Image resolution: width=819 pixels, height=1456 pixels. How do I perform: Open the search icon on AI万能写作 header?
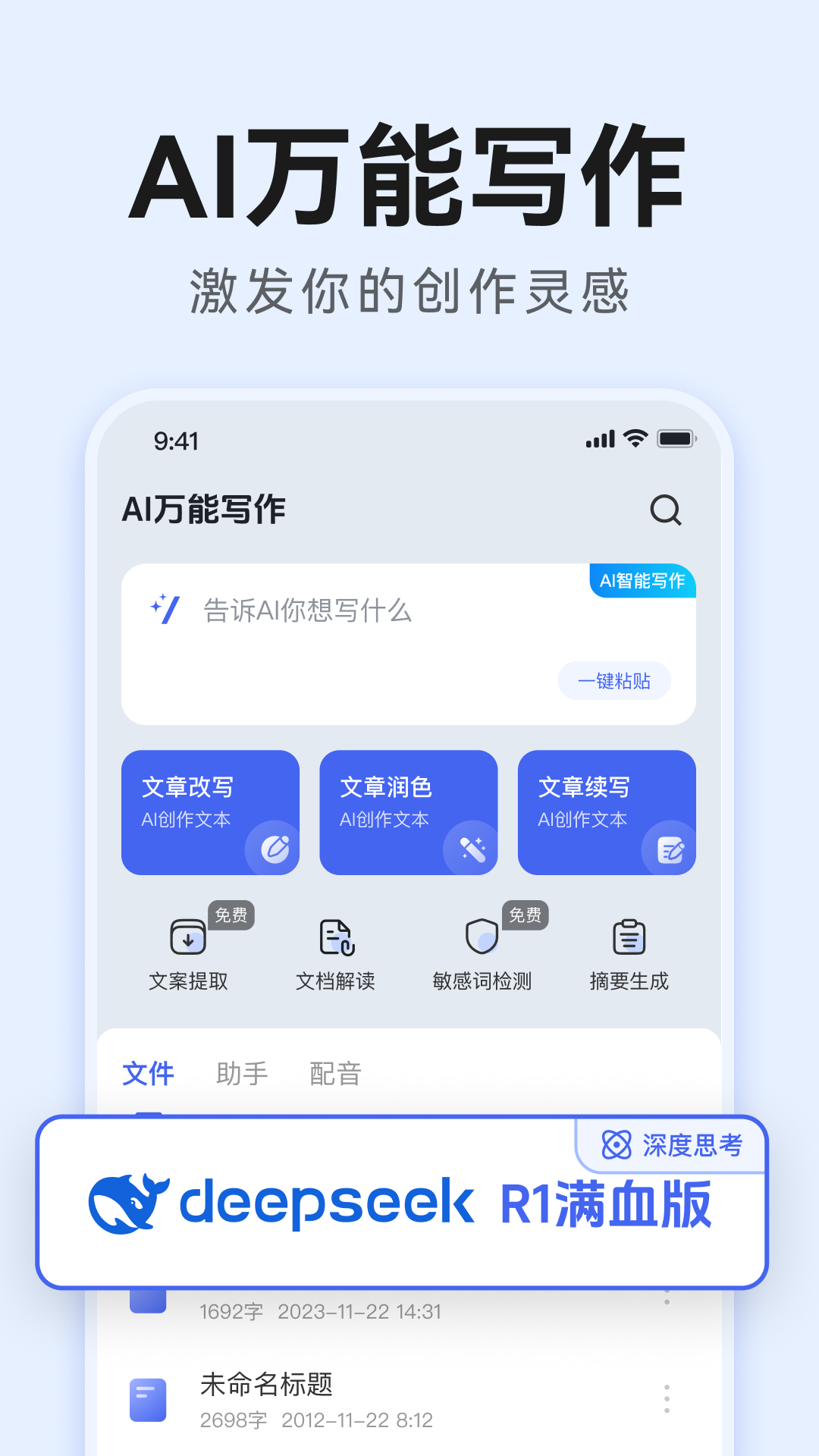665,511
